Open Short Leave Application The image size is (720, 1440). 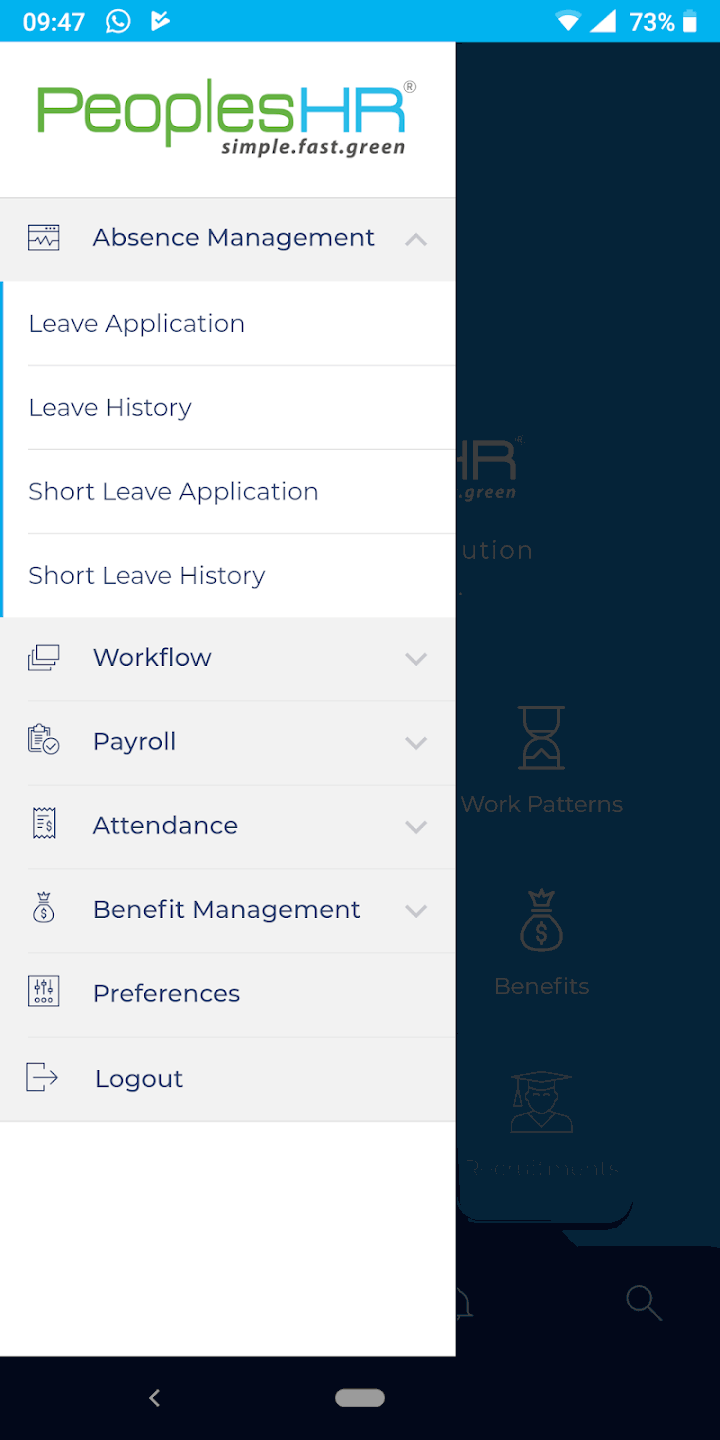click(173, 492)
